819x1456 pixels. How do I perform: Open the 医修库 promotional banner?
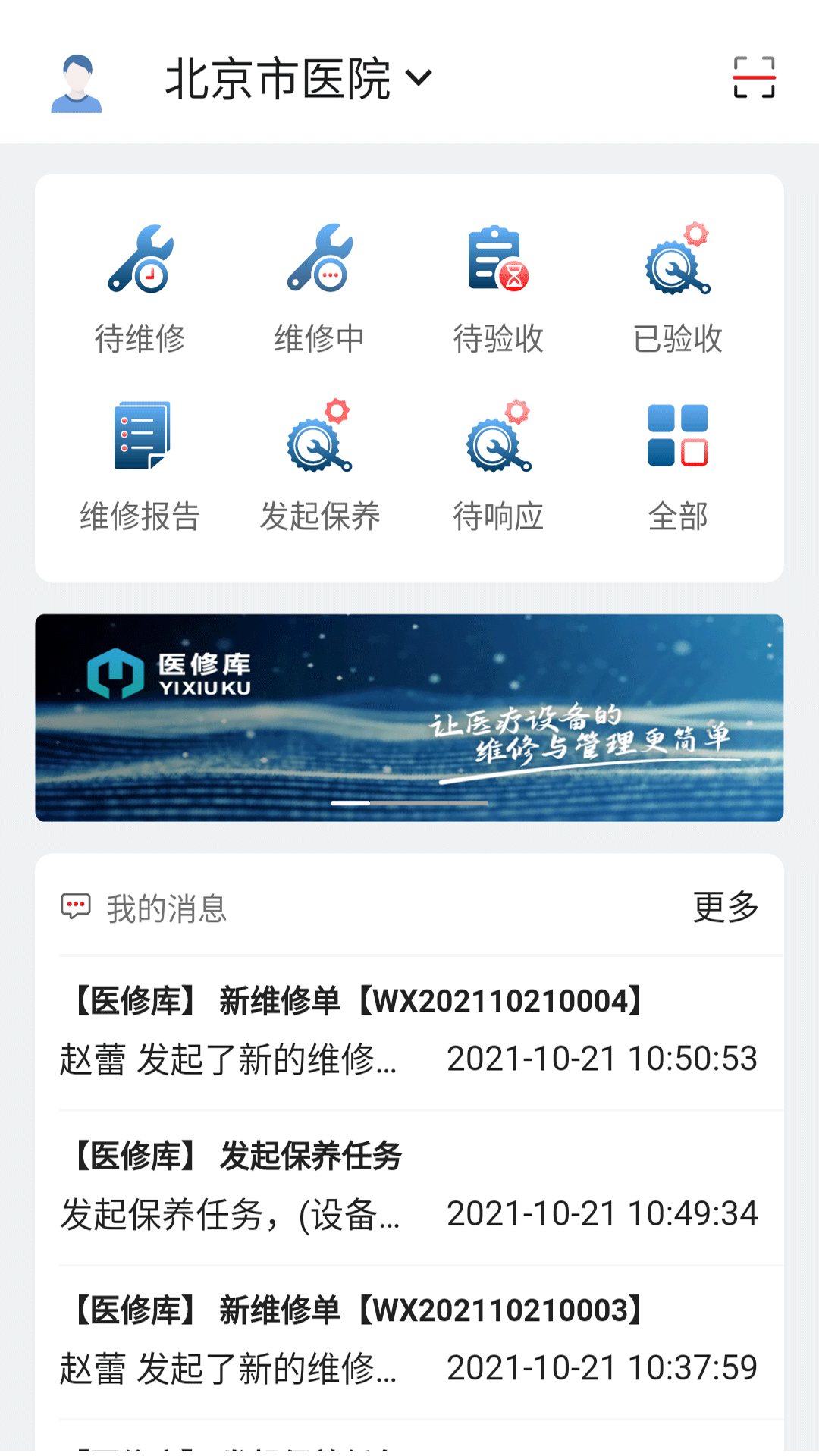[409, 717]
